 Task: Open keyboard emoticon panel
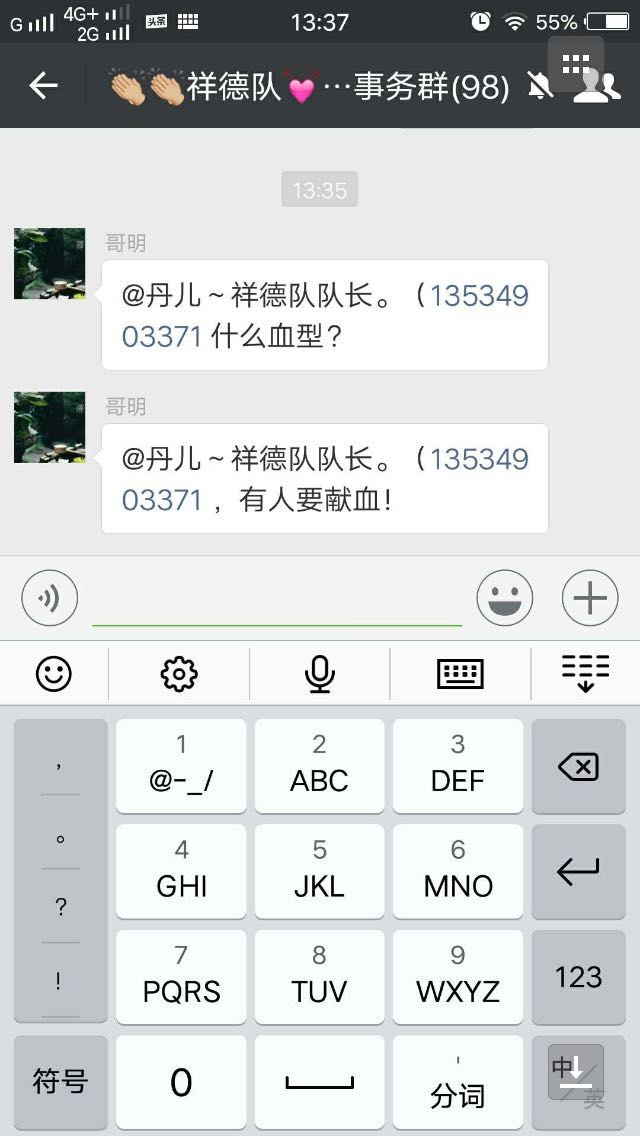point(54,674)
